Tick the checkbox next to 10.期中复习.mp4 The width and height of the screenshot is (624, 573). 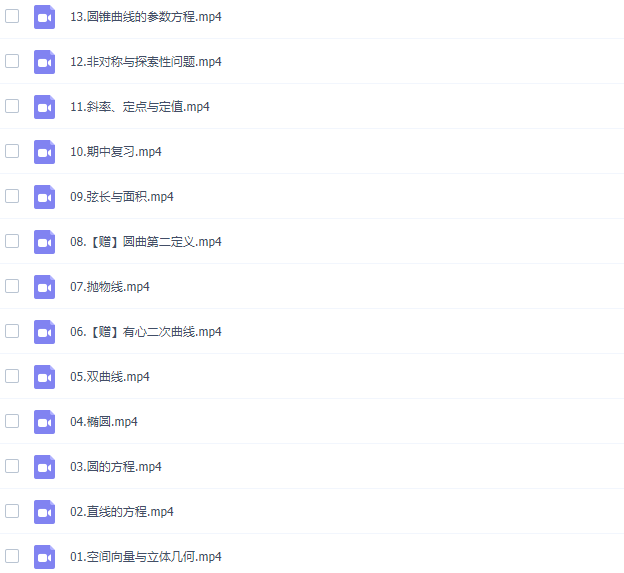(12, 151)
